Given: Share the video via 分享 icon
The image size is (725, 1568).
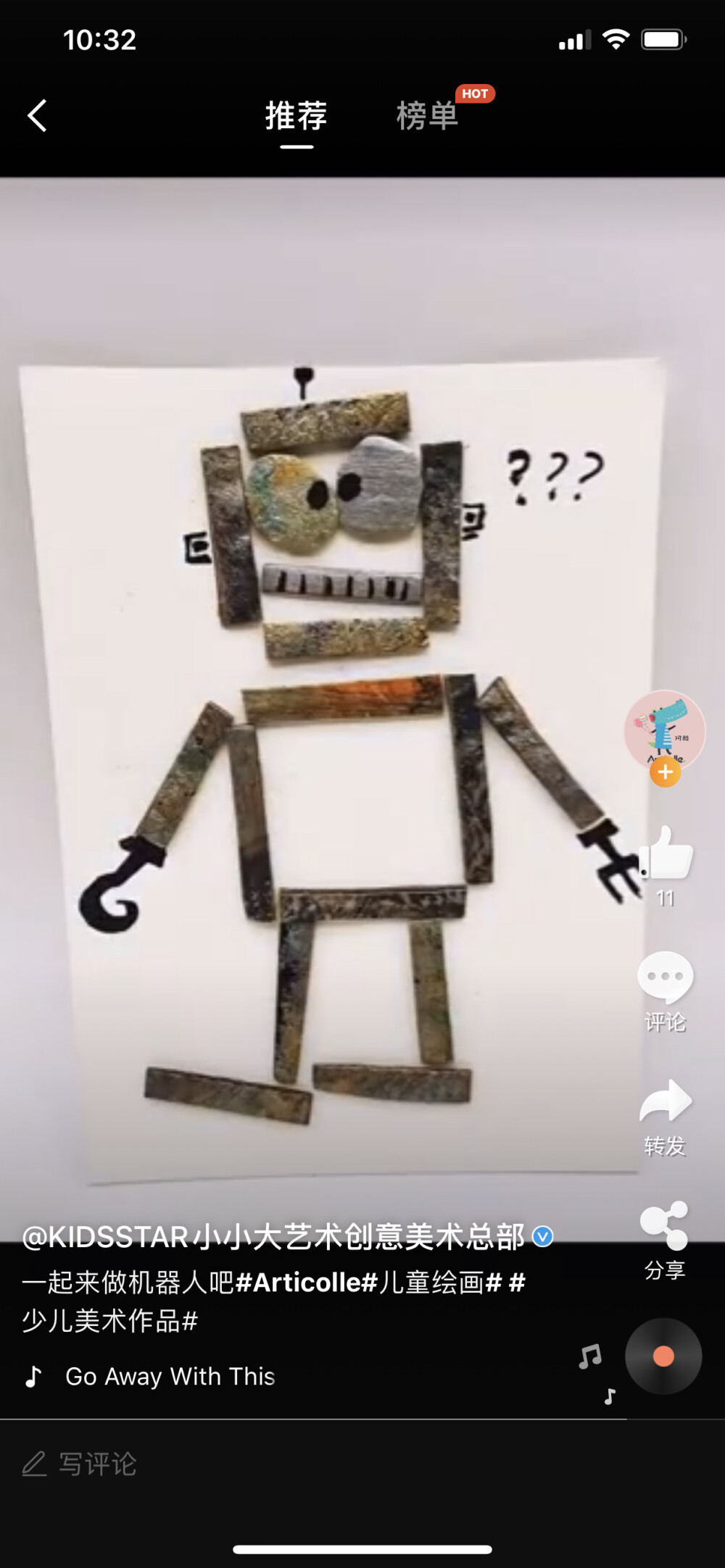Looking at the screenshot, I should pyautogui.click(x=665, y=1225).
